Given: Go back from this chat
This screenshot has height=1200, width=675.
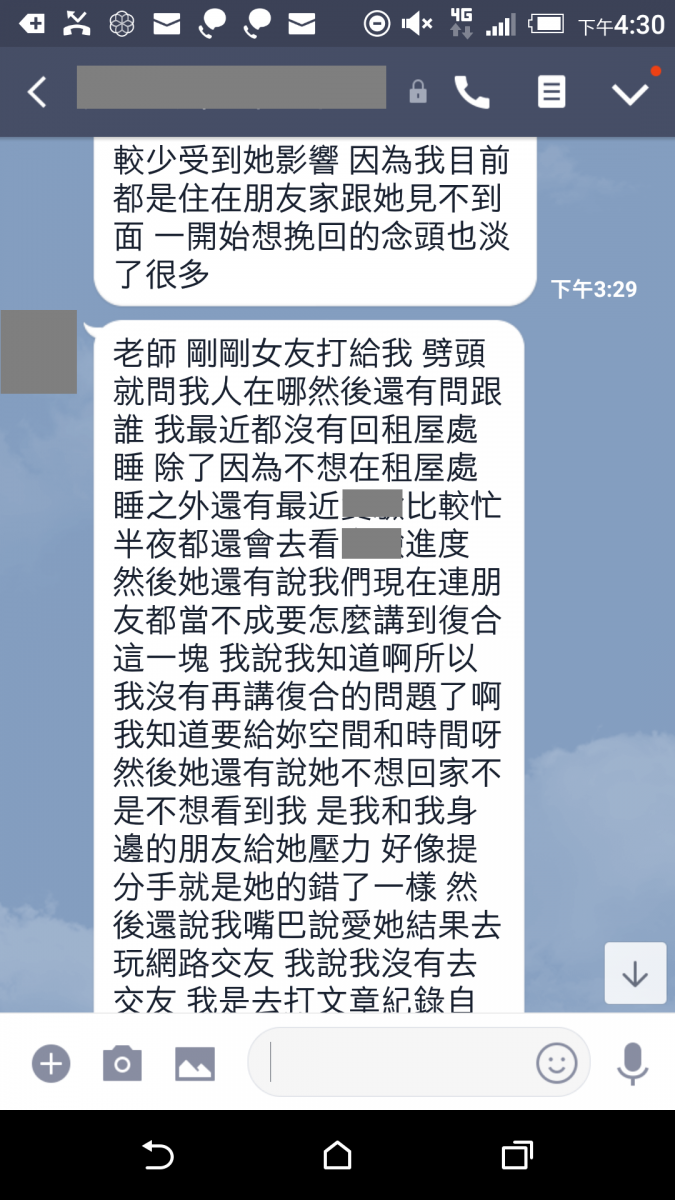Looking at the screenshot, I should 37,93.
